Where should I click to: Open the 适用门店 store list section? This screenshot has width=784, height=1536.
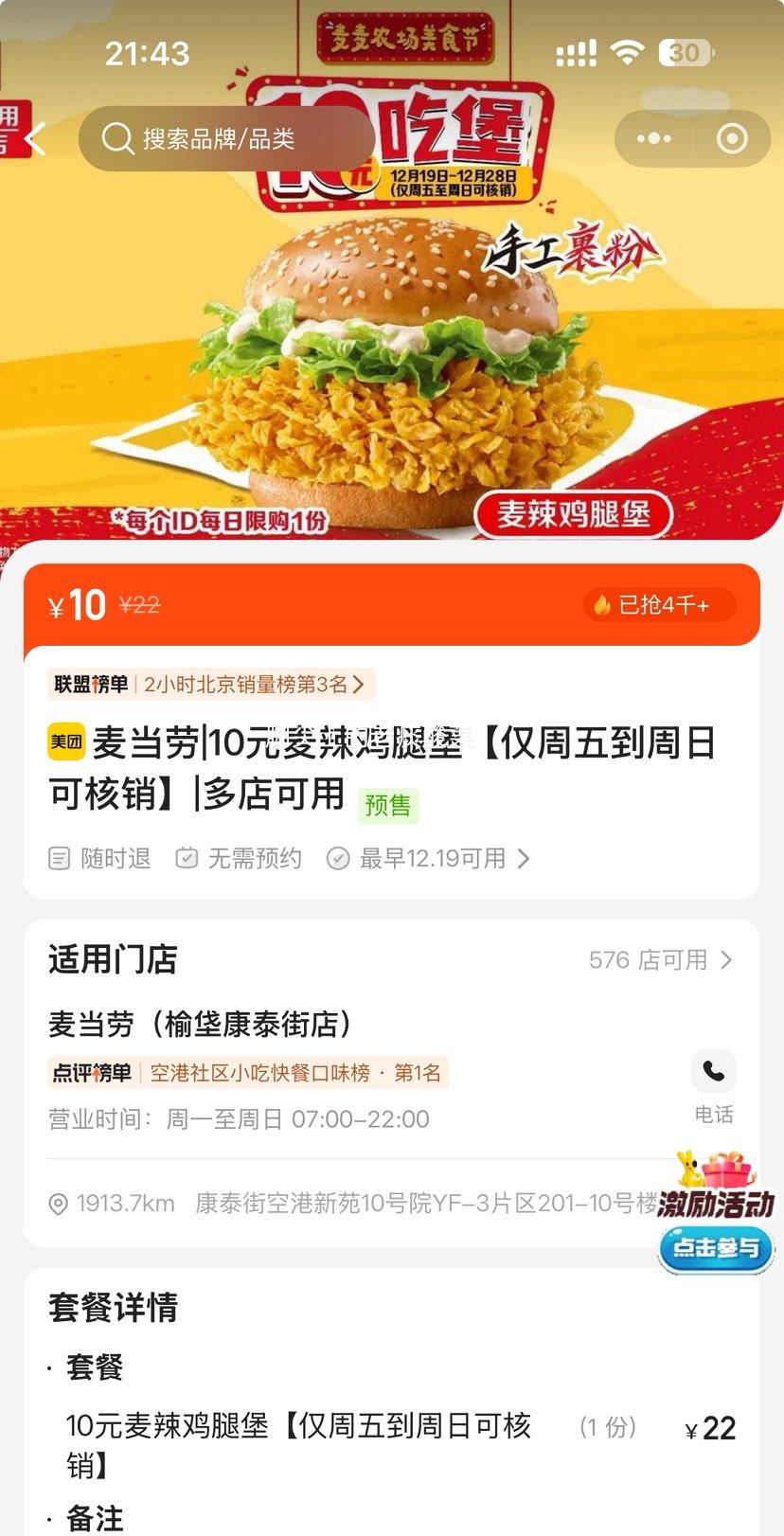114,959
